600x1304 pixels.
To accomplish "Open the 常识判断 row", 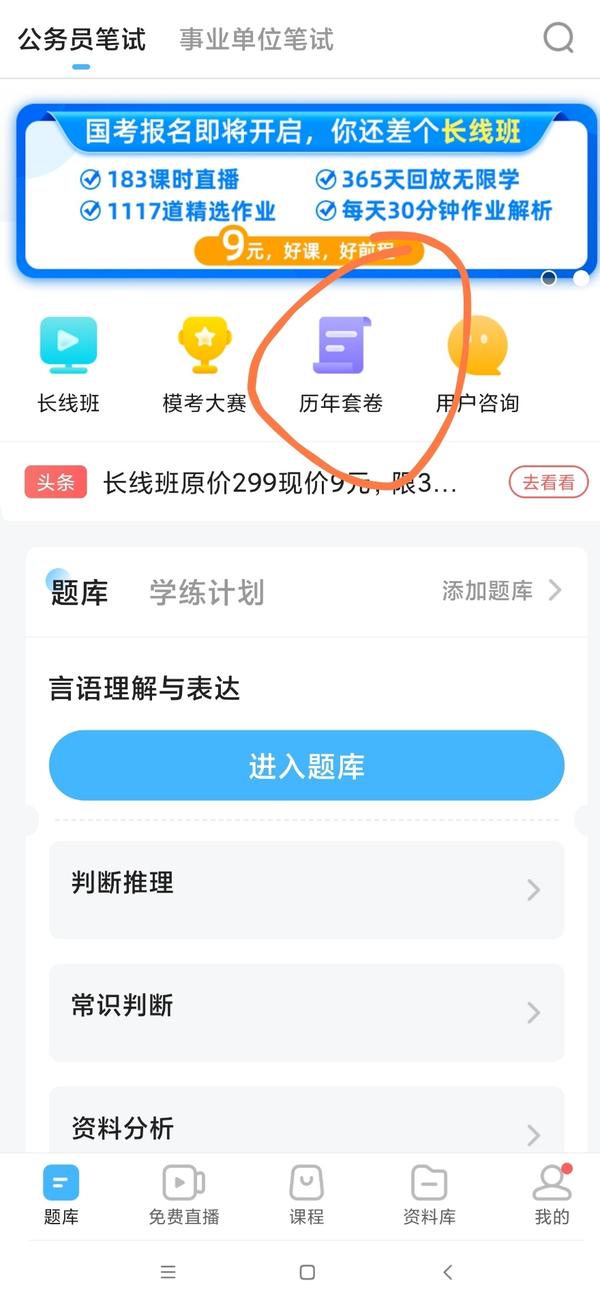I will pos(307,1012).
